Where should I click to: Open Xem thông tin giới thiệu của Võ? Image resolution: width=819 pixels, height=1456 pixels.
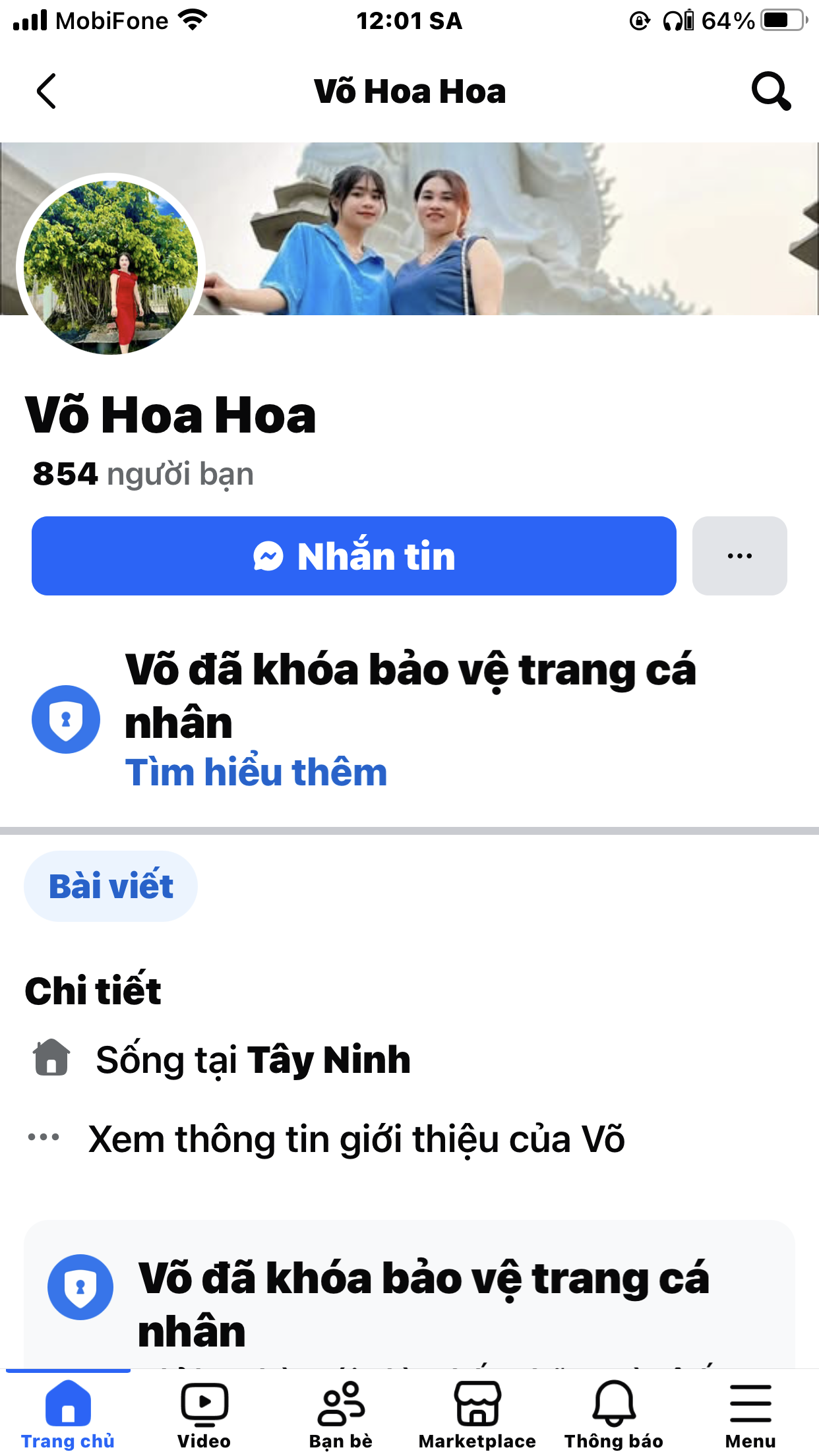pyautogui.click(x=356, y=1139)
